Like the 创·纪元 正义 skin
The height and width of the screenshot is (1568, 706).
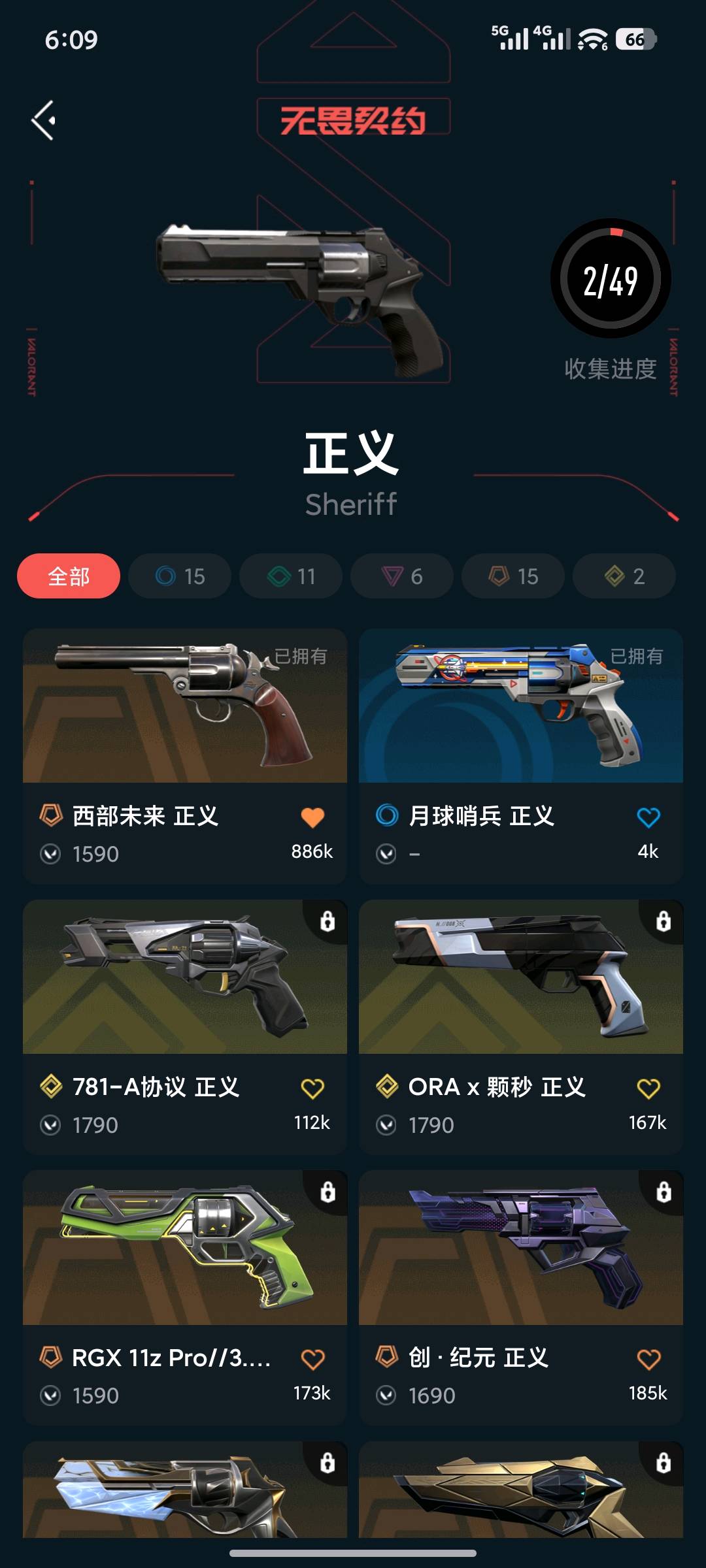click(648, 1360)
